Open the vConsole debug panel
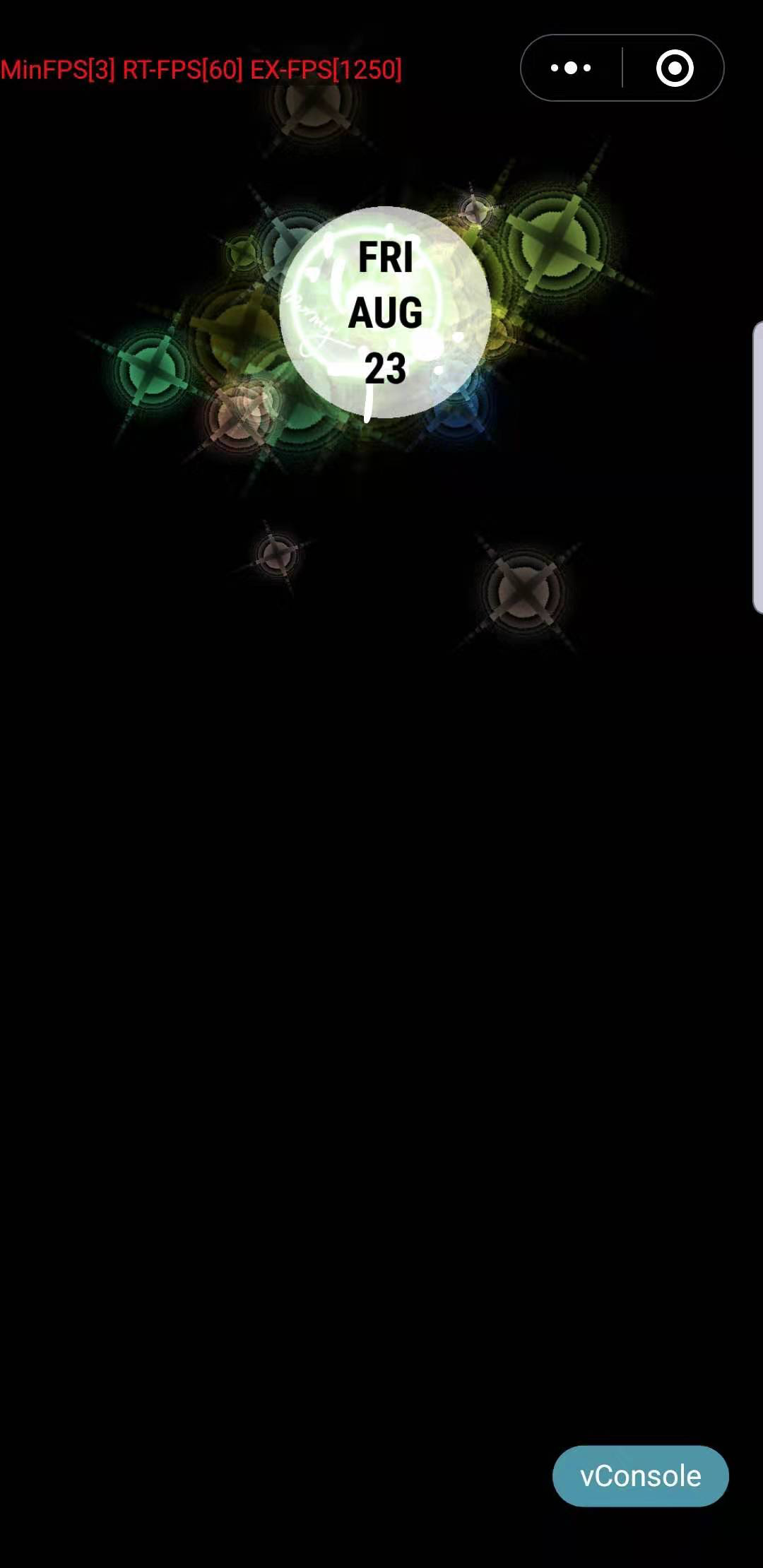 coord(640,1475)
